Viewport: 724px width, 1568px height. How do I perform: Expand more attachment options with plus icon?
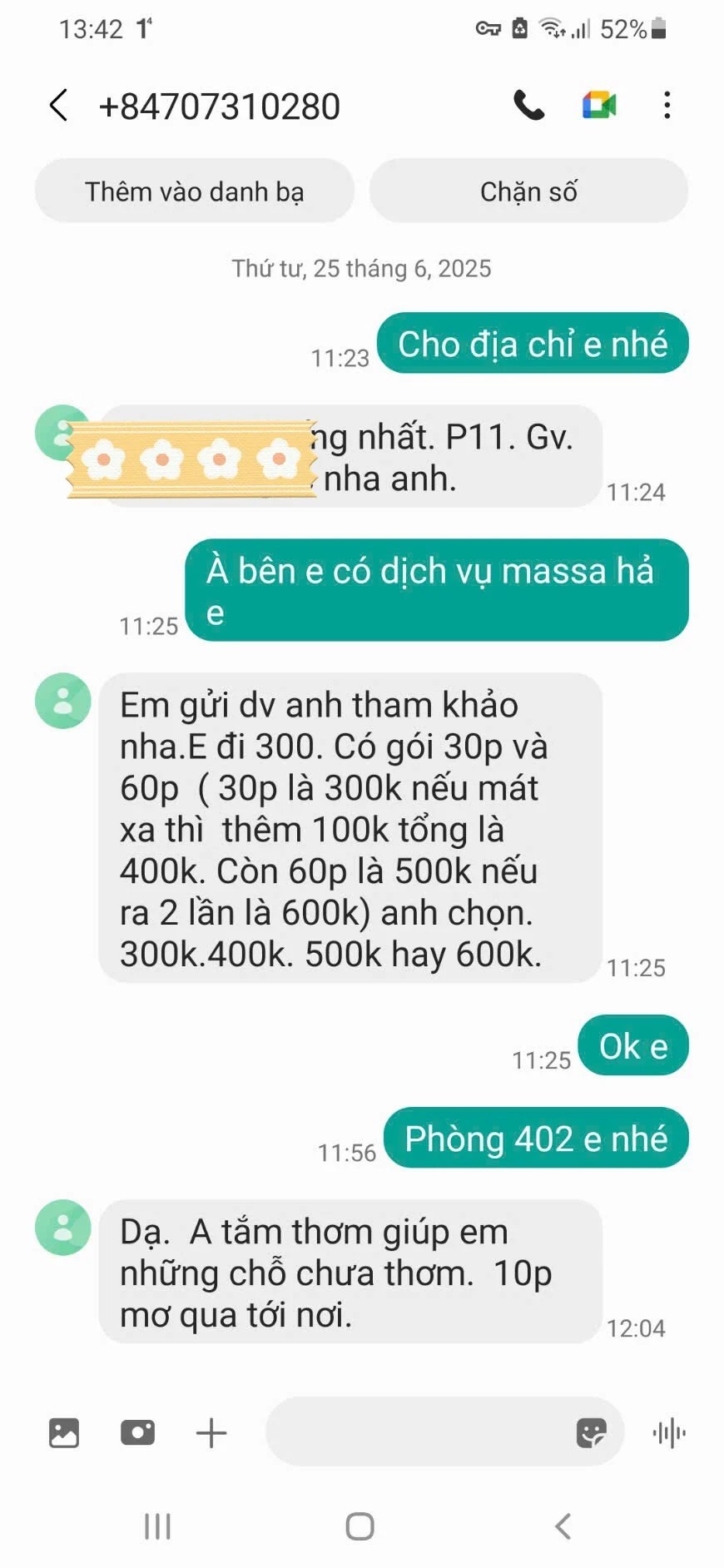(x=211, y=1432)
